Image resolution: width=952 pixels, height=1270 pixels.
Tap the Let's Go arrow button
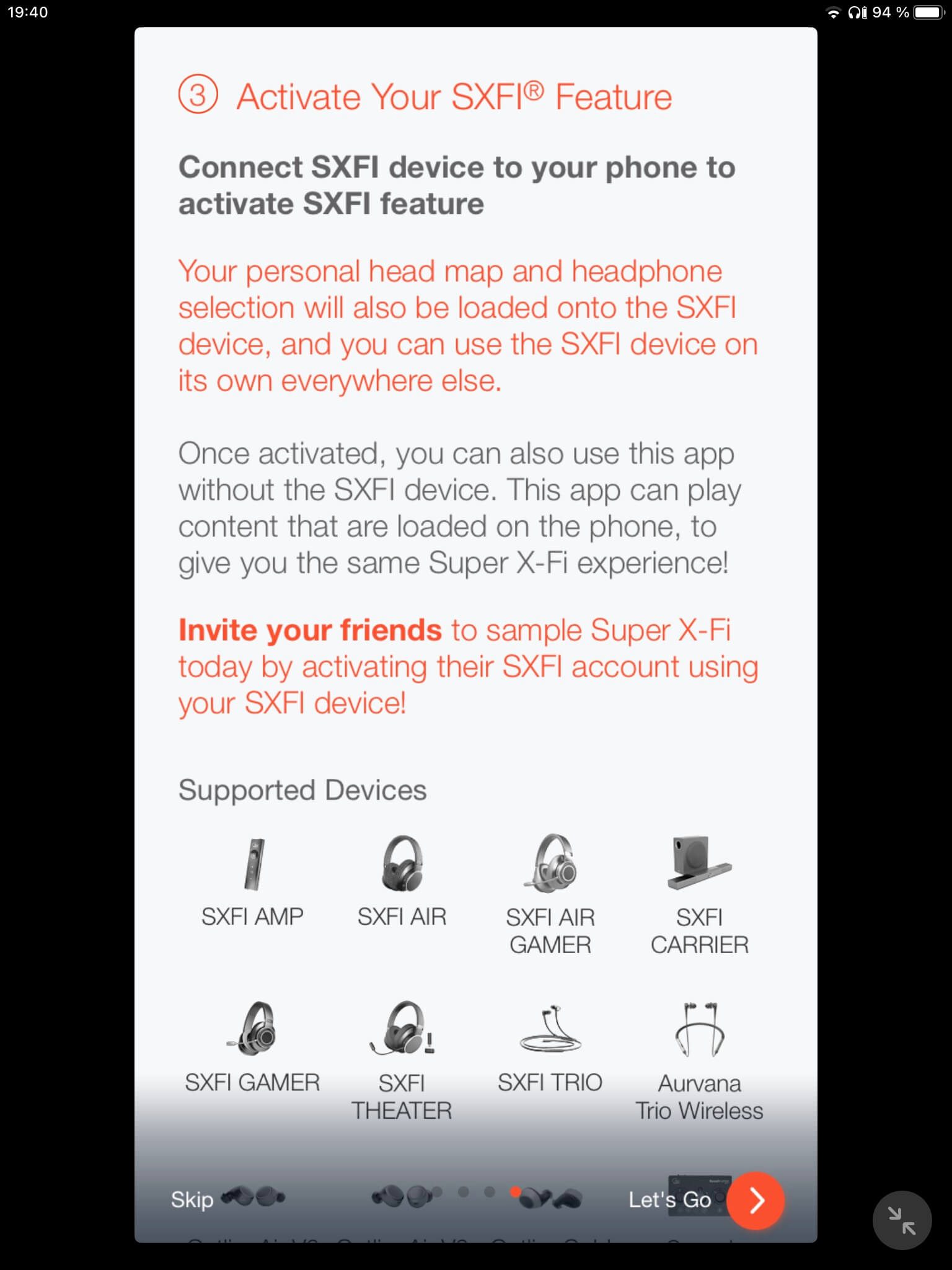pos(756,1201)
